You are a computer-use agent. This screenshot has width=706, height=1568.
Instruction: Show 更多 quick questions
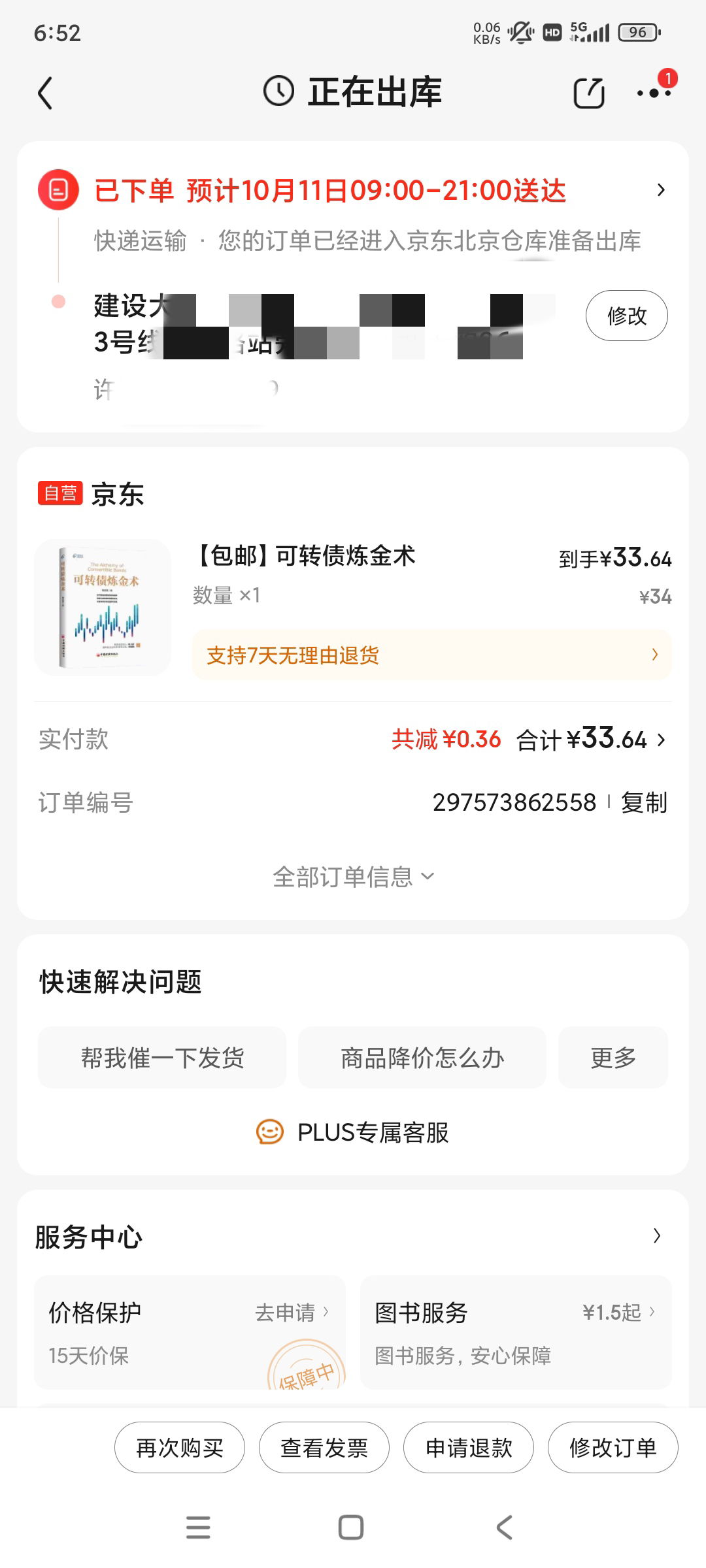613,1057
